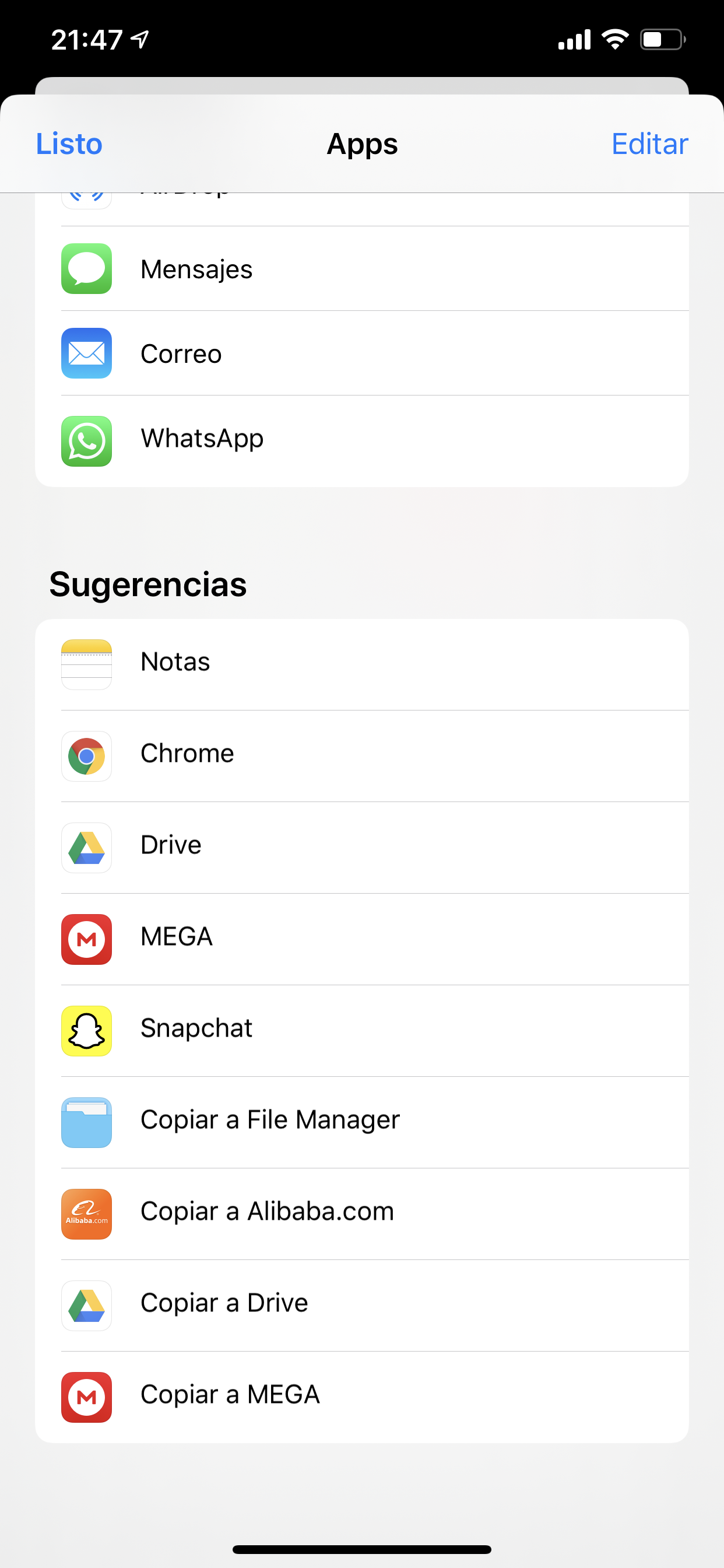Open Editar to edit the apps list

point(649,144)
